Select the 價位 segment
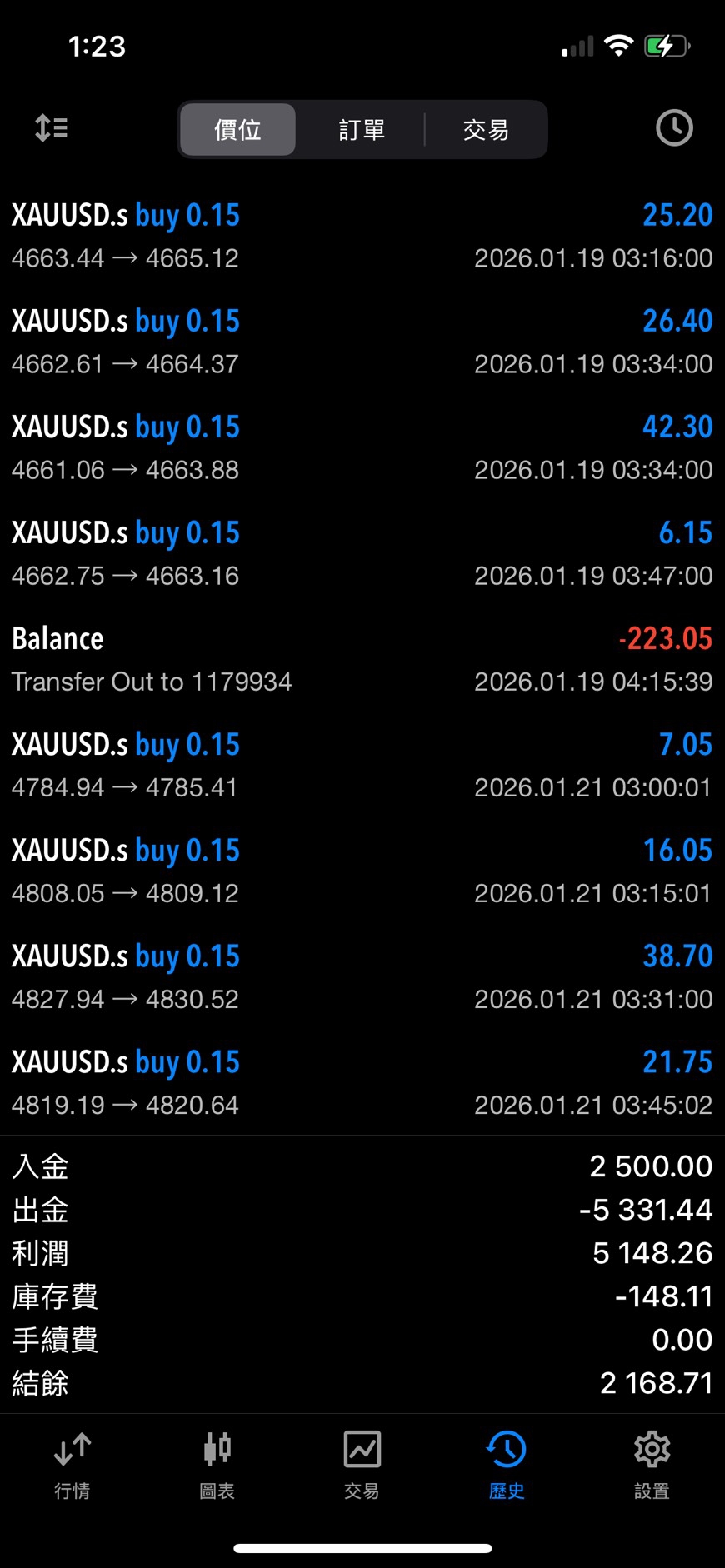The height and width of the screenshot is (1568, 725). tap(237, 130)
